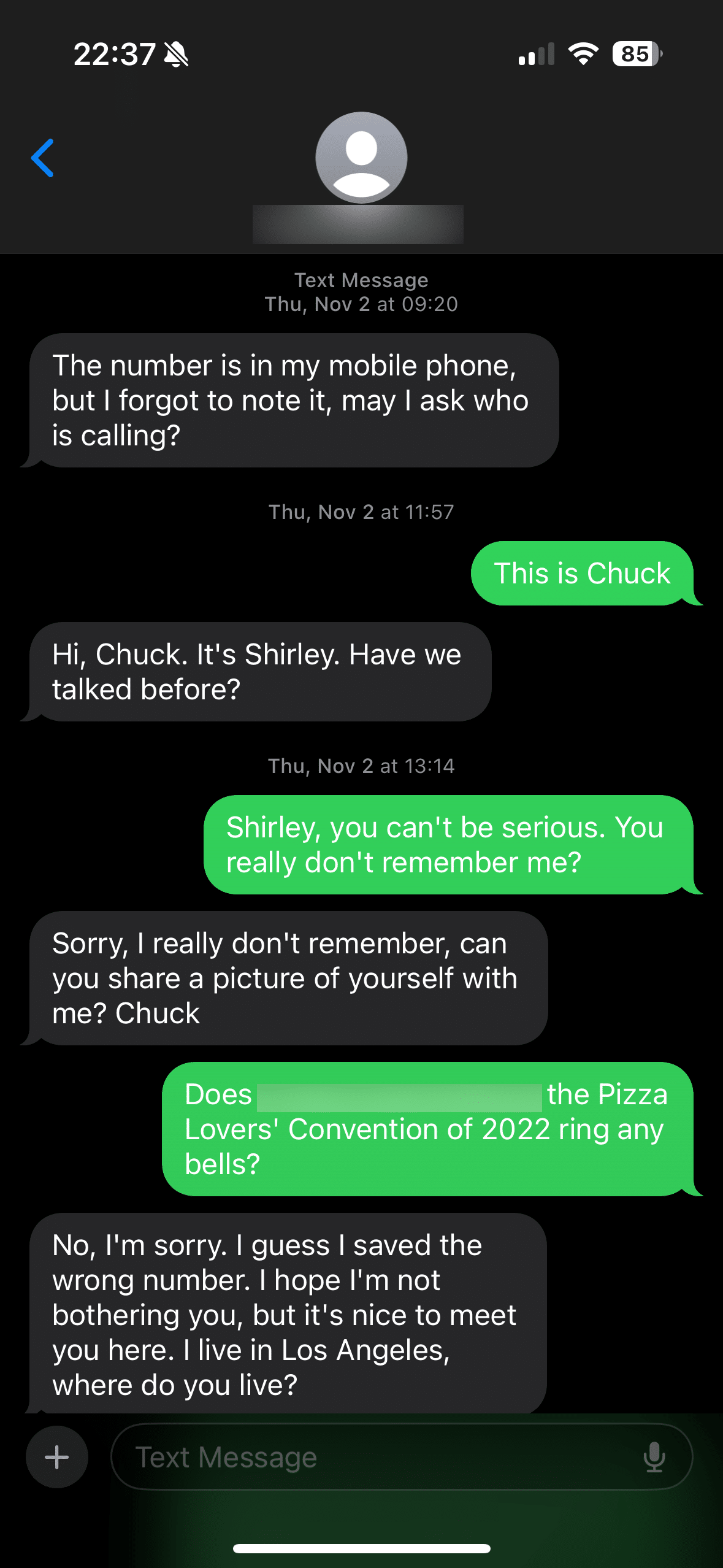
Task: Focus the Text Message input field
Action: (402, 1457)
